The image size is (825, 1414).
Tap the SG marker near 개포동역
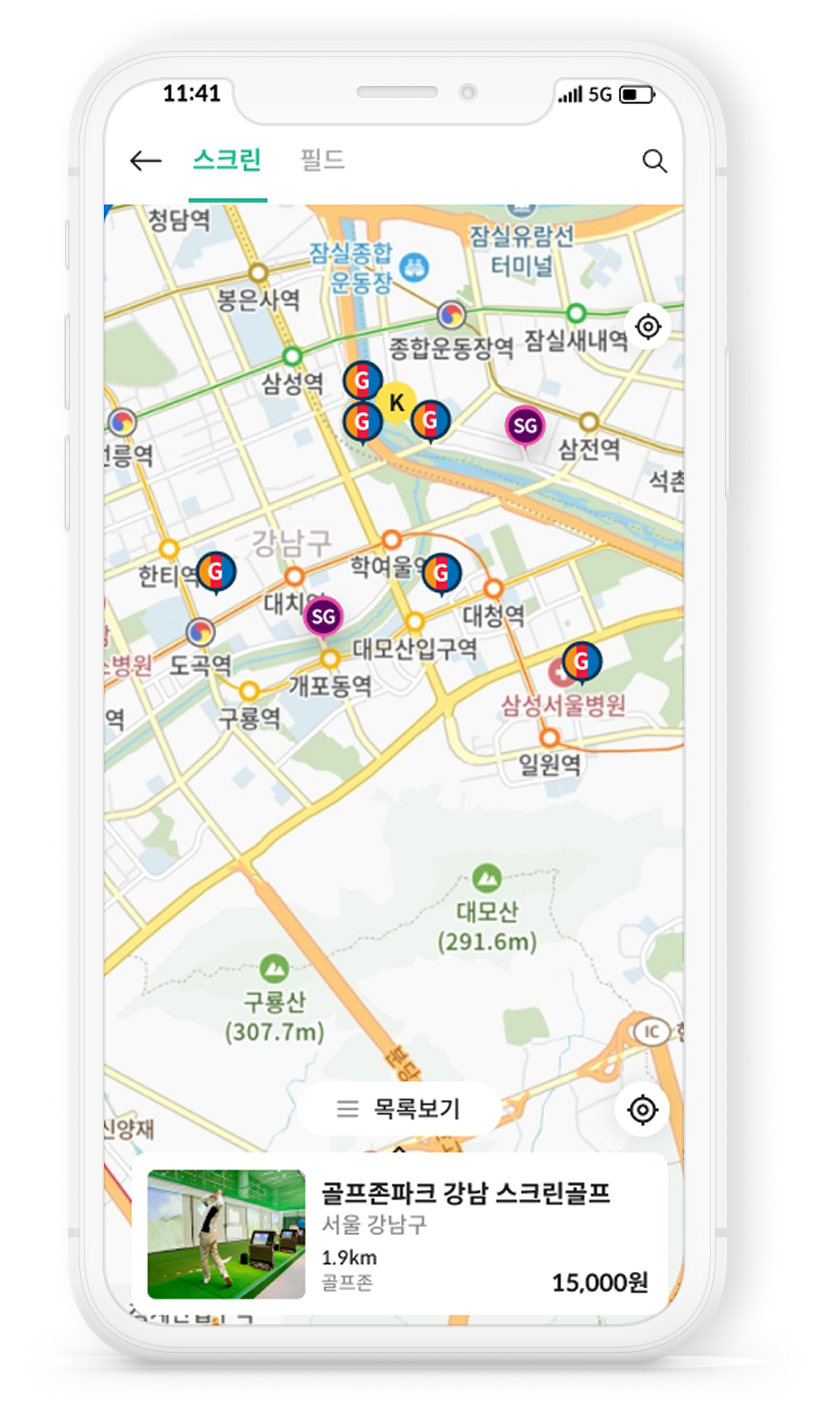coord(323,617)
